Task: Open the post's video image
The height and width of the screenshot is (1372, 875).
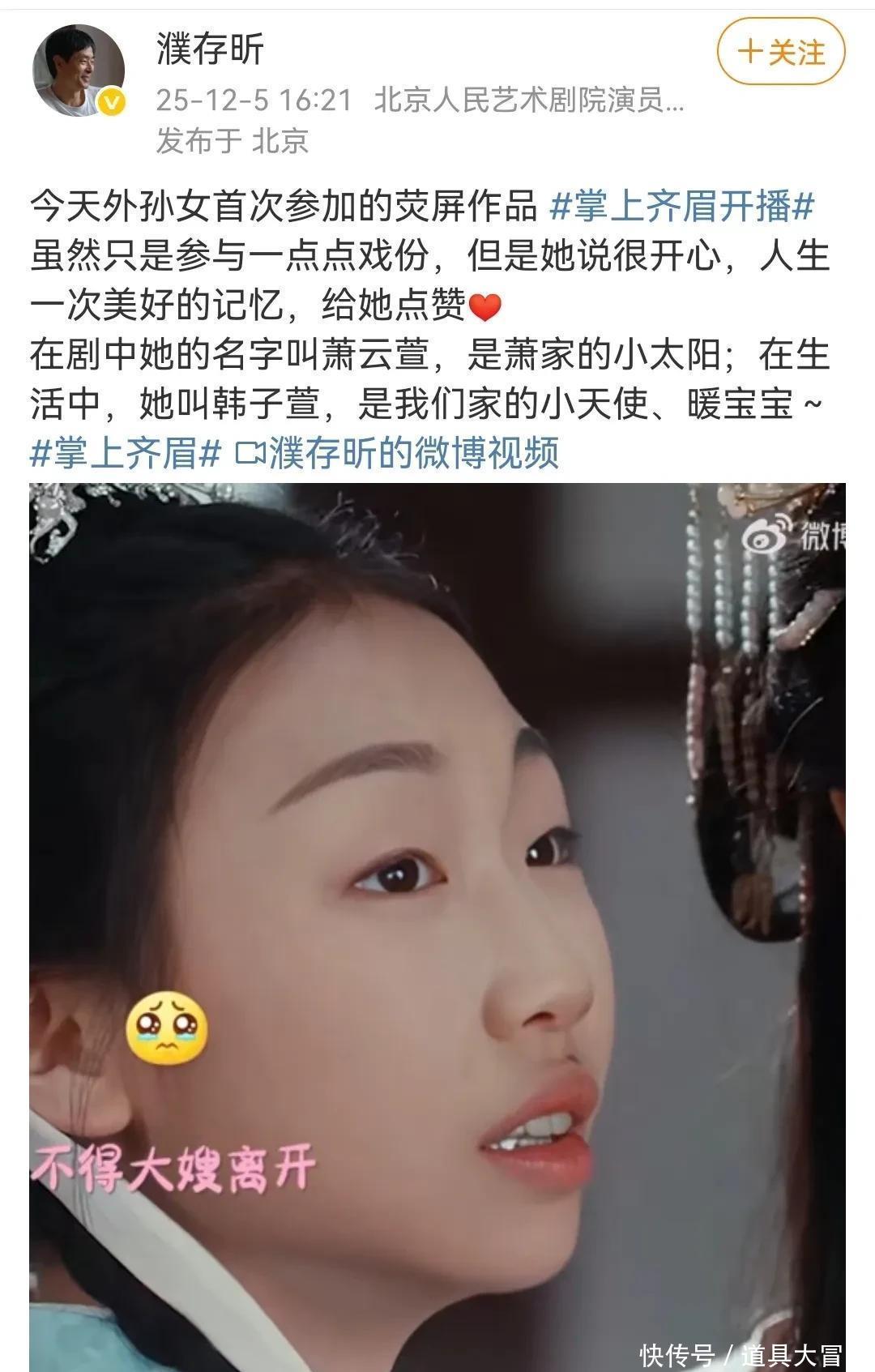Action: click(437, 924)
